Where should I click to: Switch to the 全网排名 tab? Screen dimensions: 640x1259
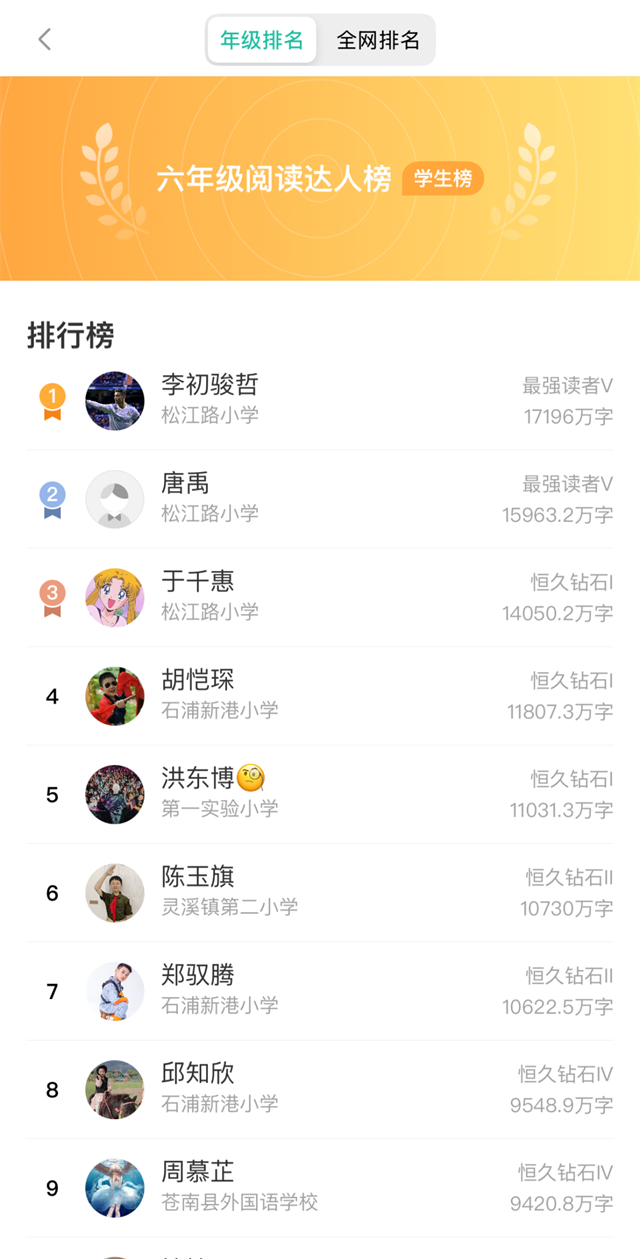[x=378, y=40]
